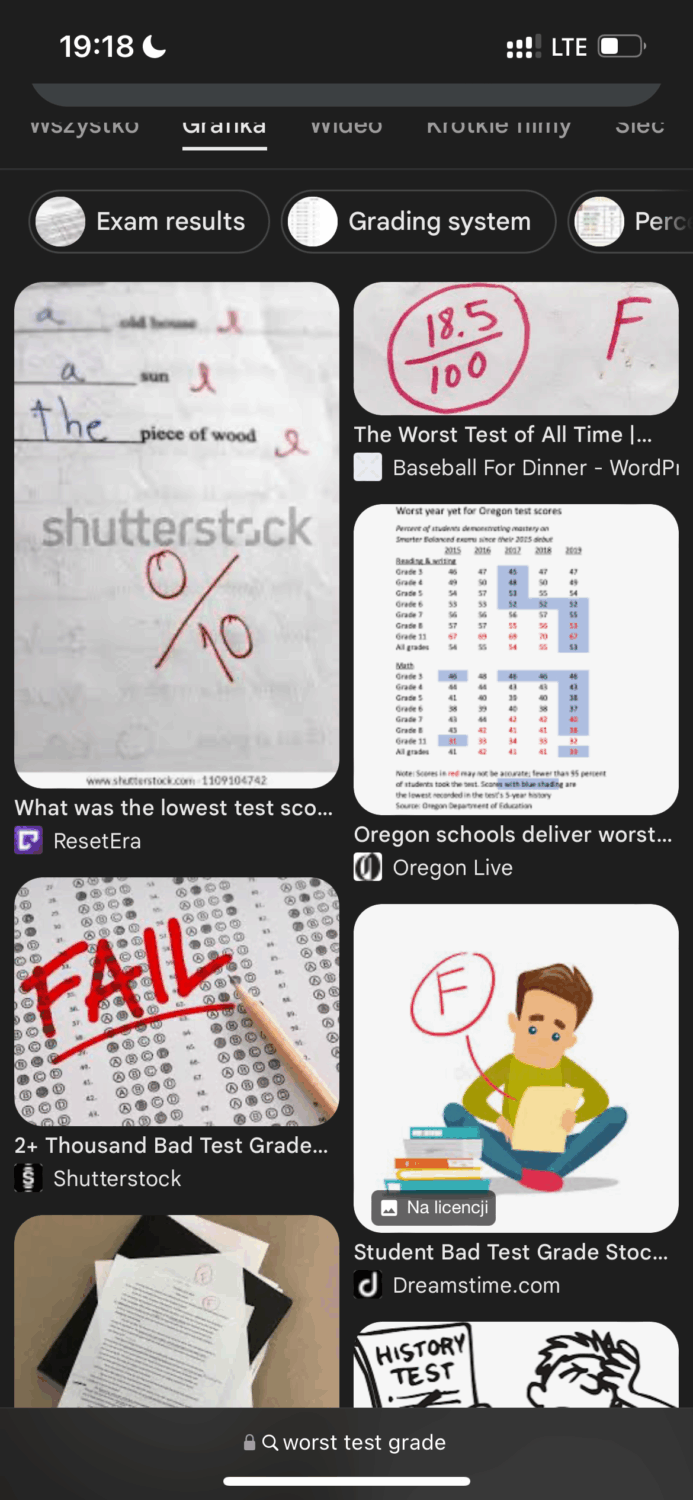The image size is (693, 1500).
Task: Switch to the Wideo tab
Action: tap(346, 127)
